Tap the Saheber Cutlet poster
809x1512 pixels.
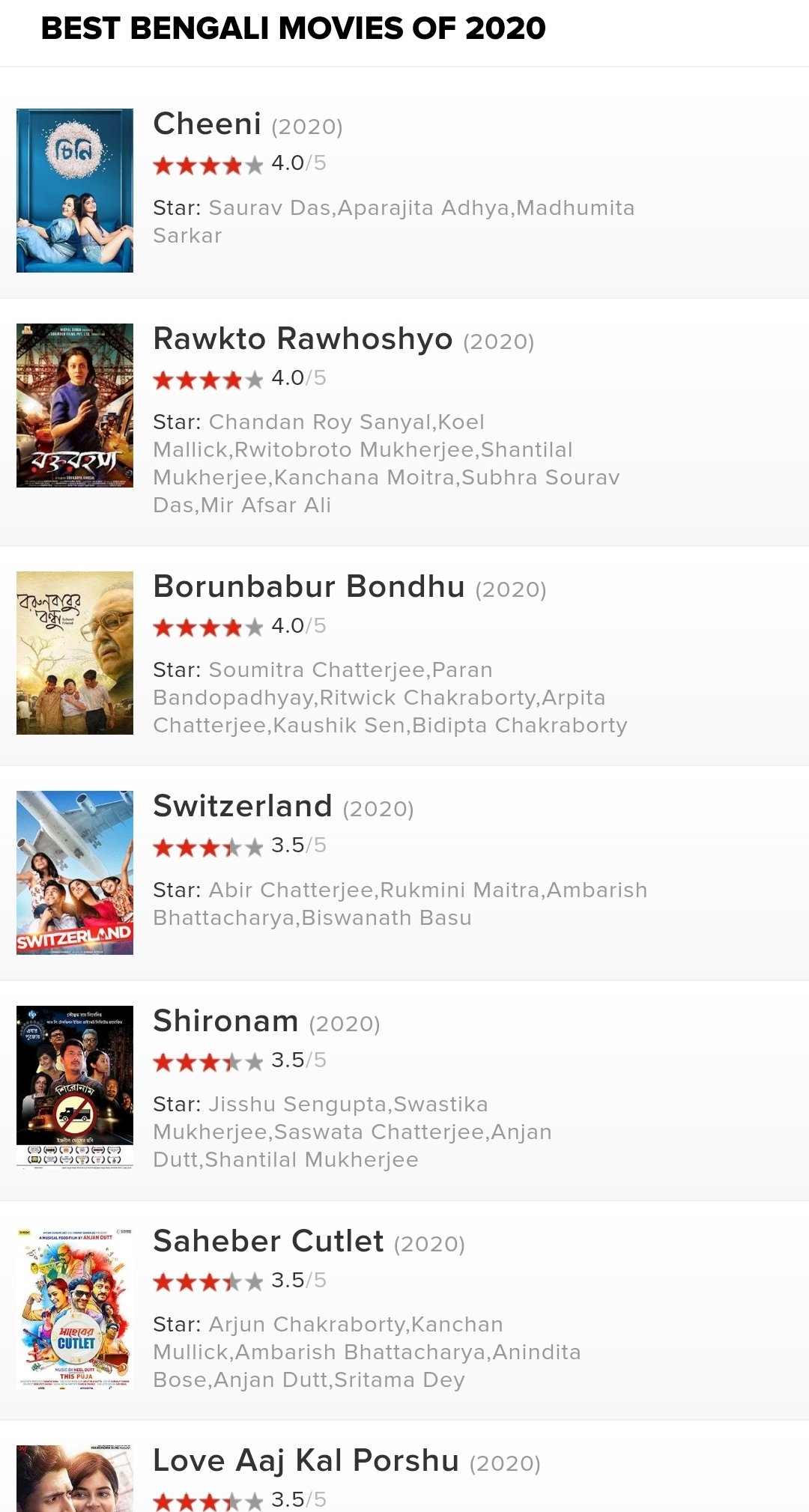pos(75,1308)
